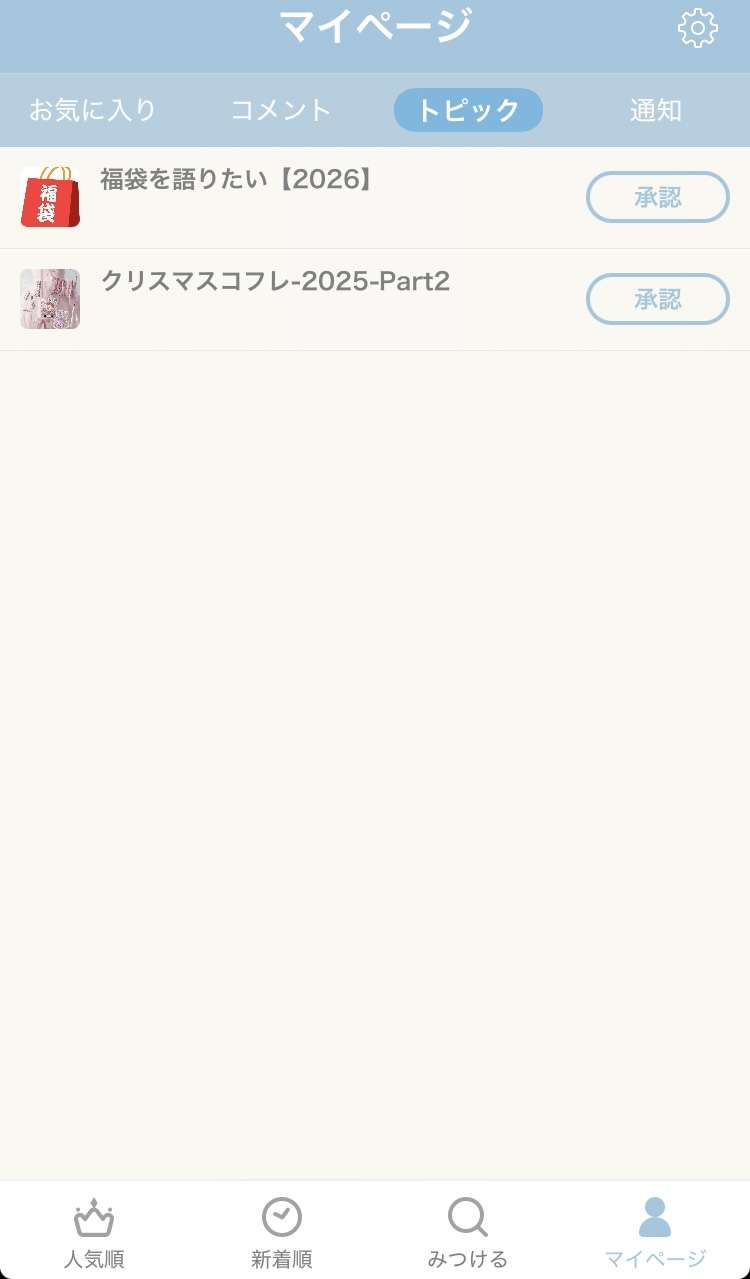Switch to the お気に入り tab
Image resolution: width=750 pixels, height=1279 pixels.
click(x=93, y=110)
